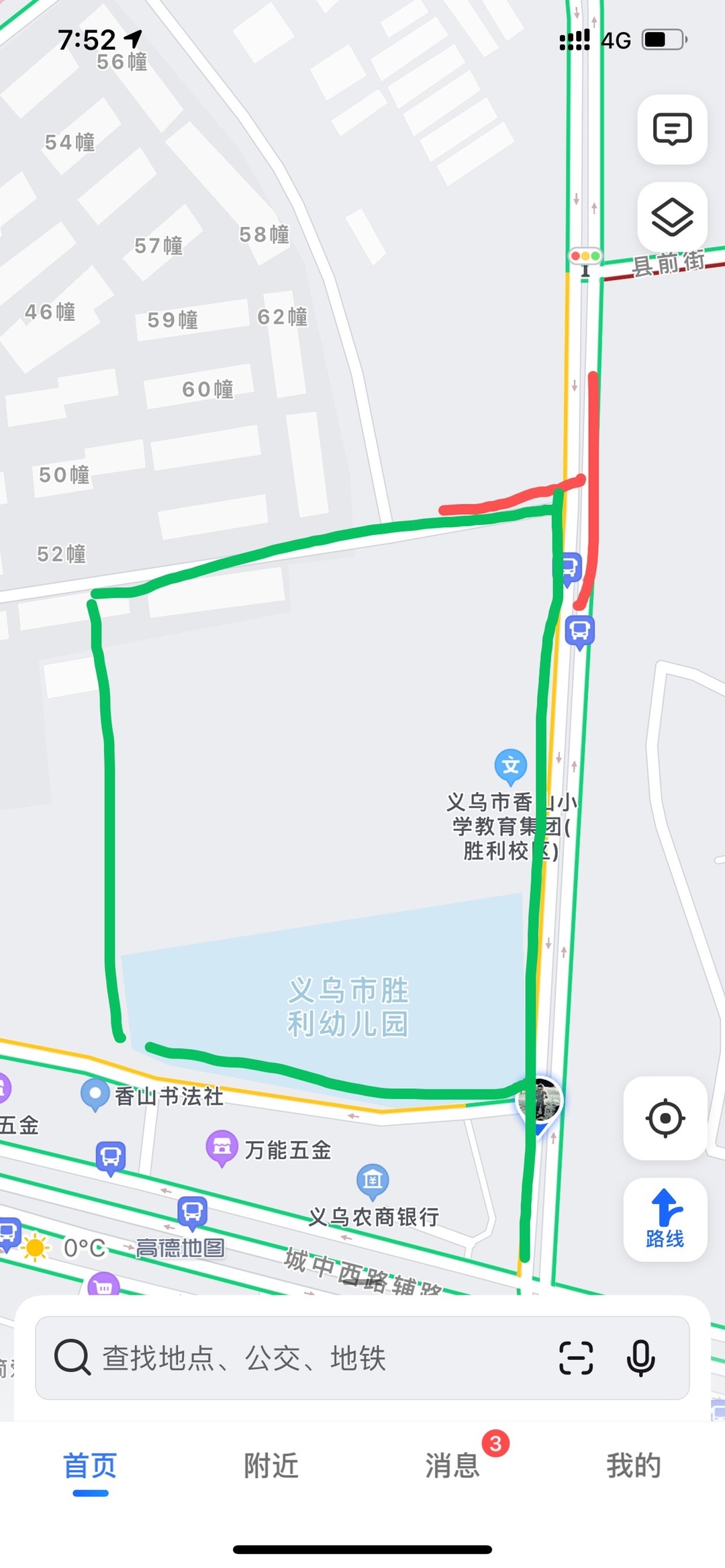
Task: Recenter map on current location
Action: [x=665, y=1118]
